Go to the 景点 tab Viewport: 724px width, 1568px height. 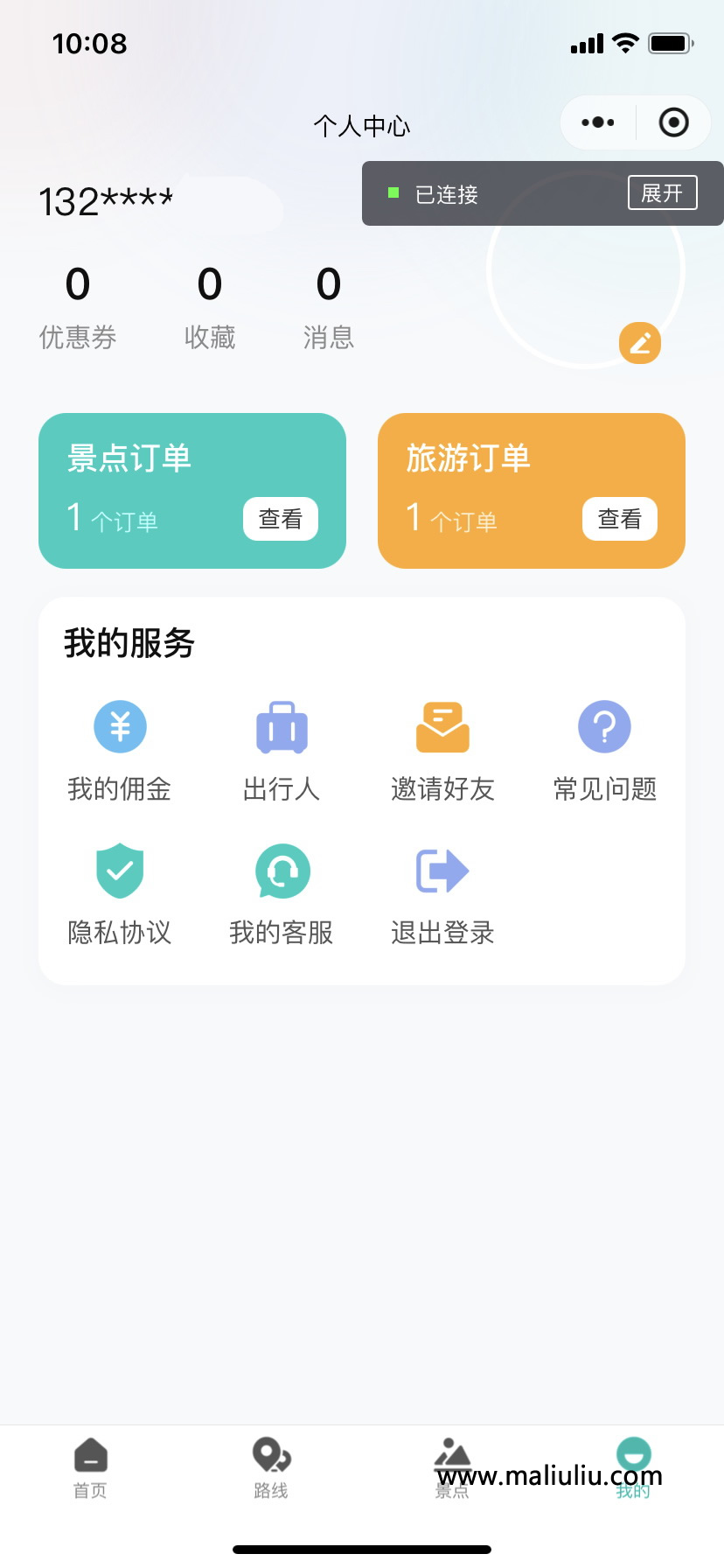pyautogui.click(x=452, y=1468)
